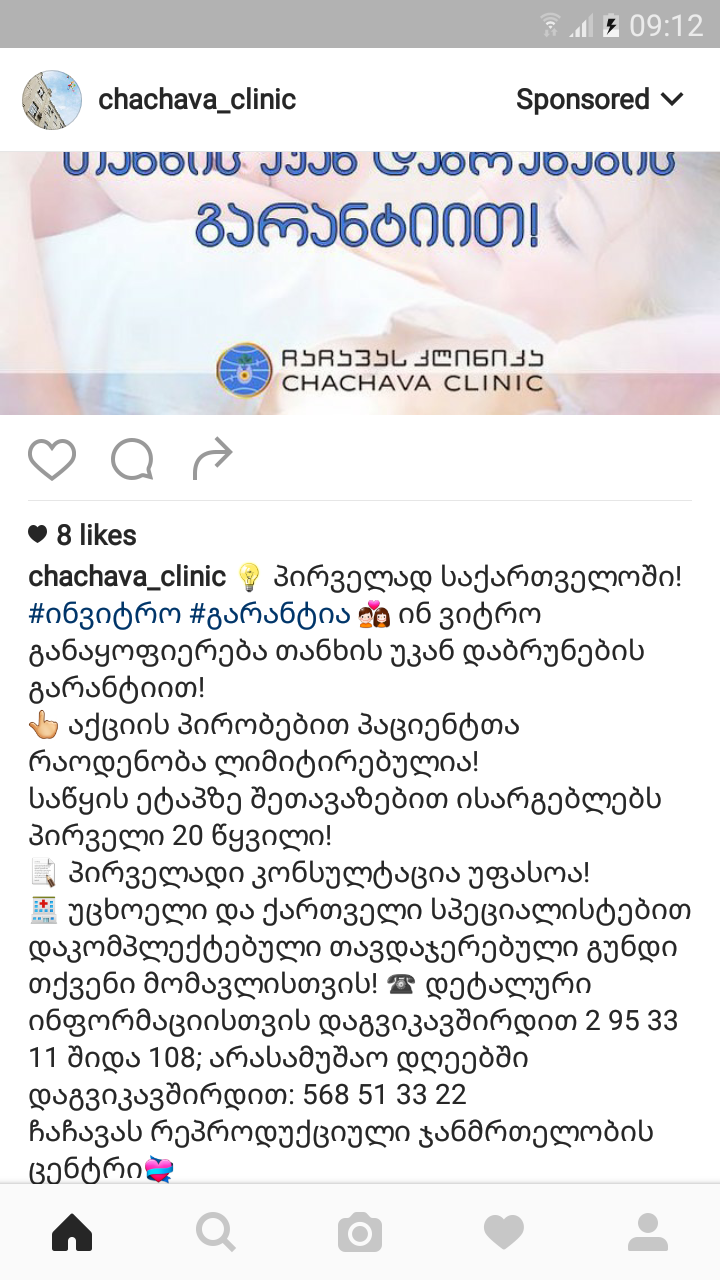The image size is (720, 1280).
Task: View the 8 likes list
Action: (x=95, y=536)
